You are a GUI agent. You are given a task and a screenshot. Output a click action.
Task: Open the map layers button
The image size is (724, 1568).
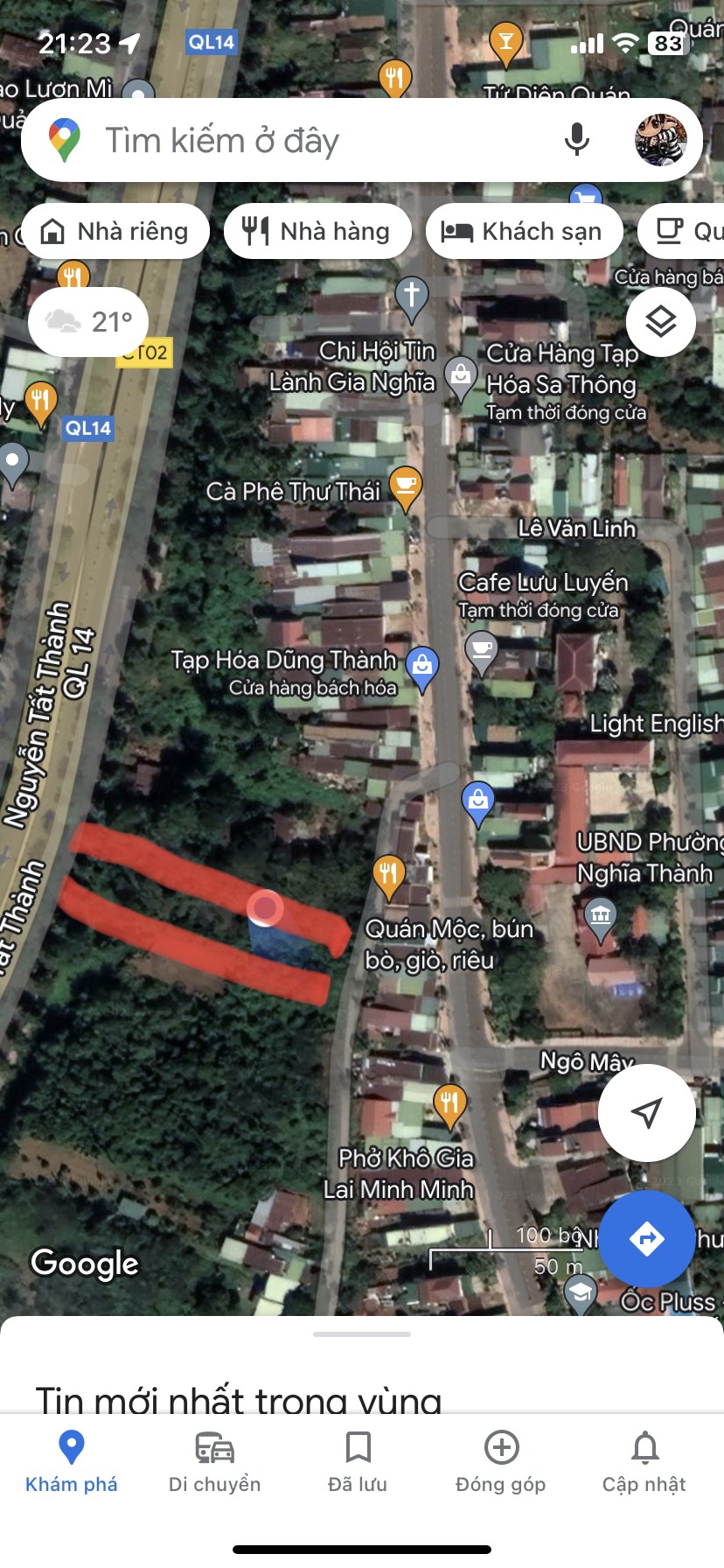click(x=661, y=322)
